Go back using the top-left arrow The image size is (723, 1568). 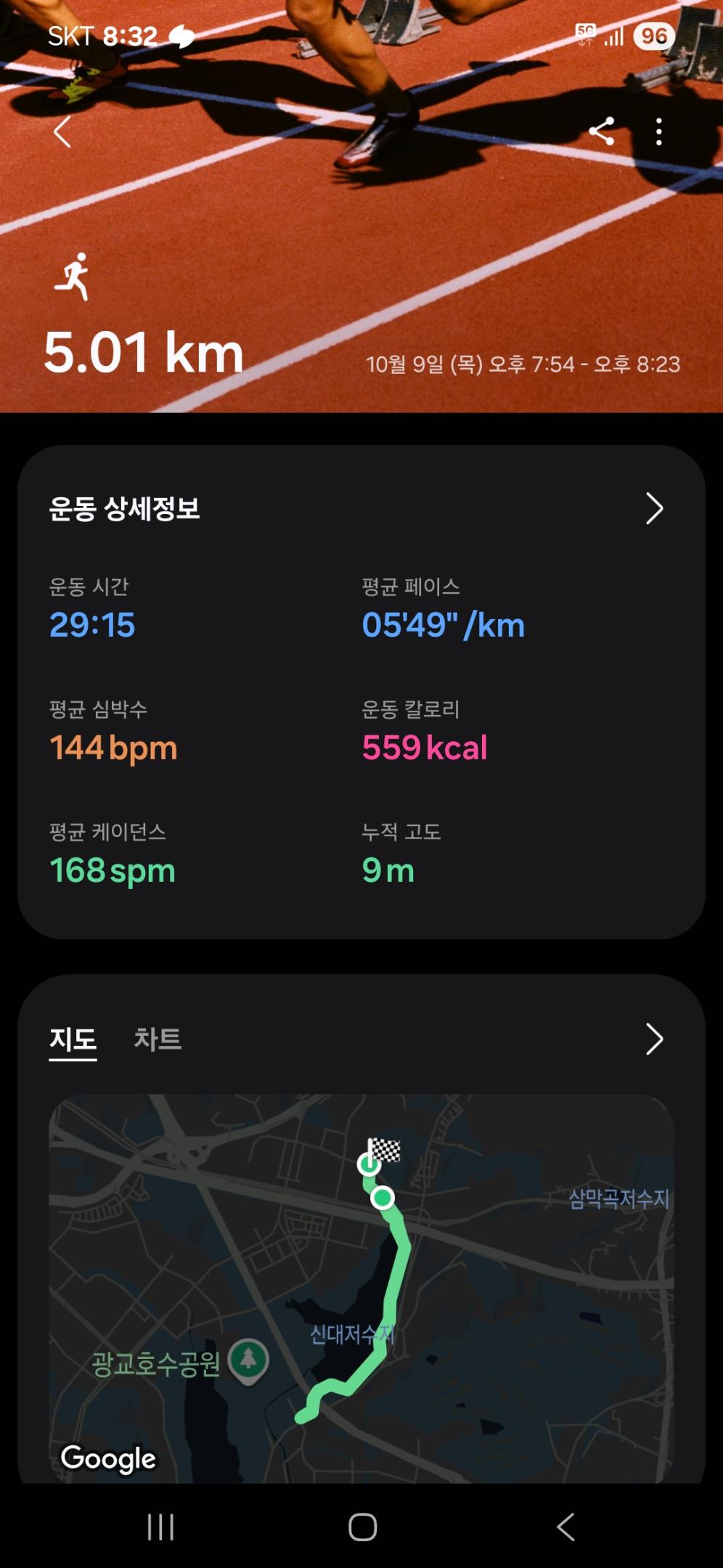(x=63, y=132)
